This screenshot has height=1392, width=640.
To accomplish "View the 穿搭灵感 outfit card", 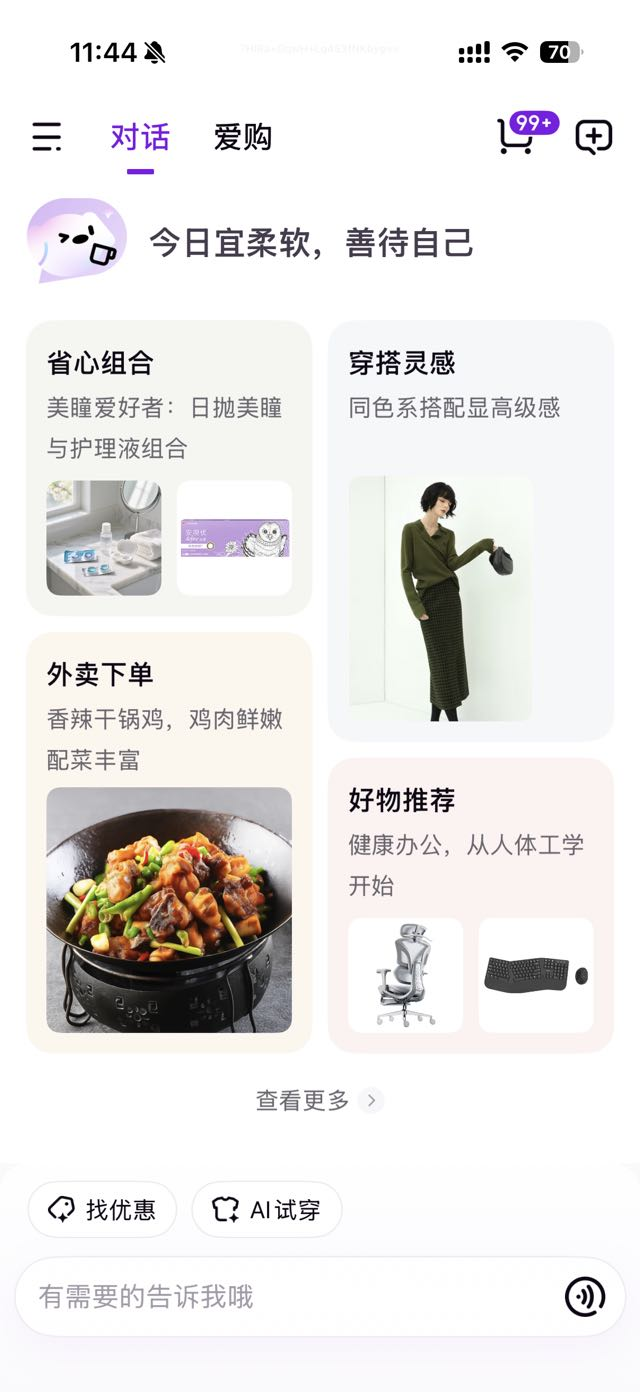I will [470, 530].
